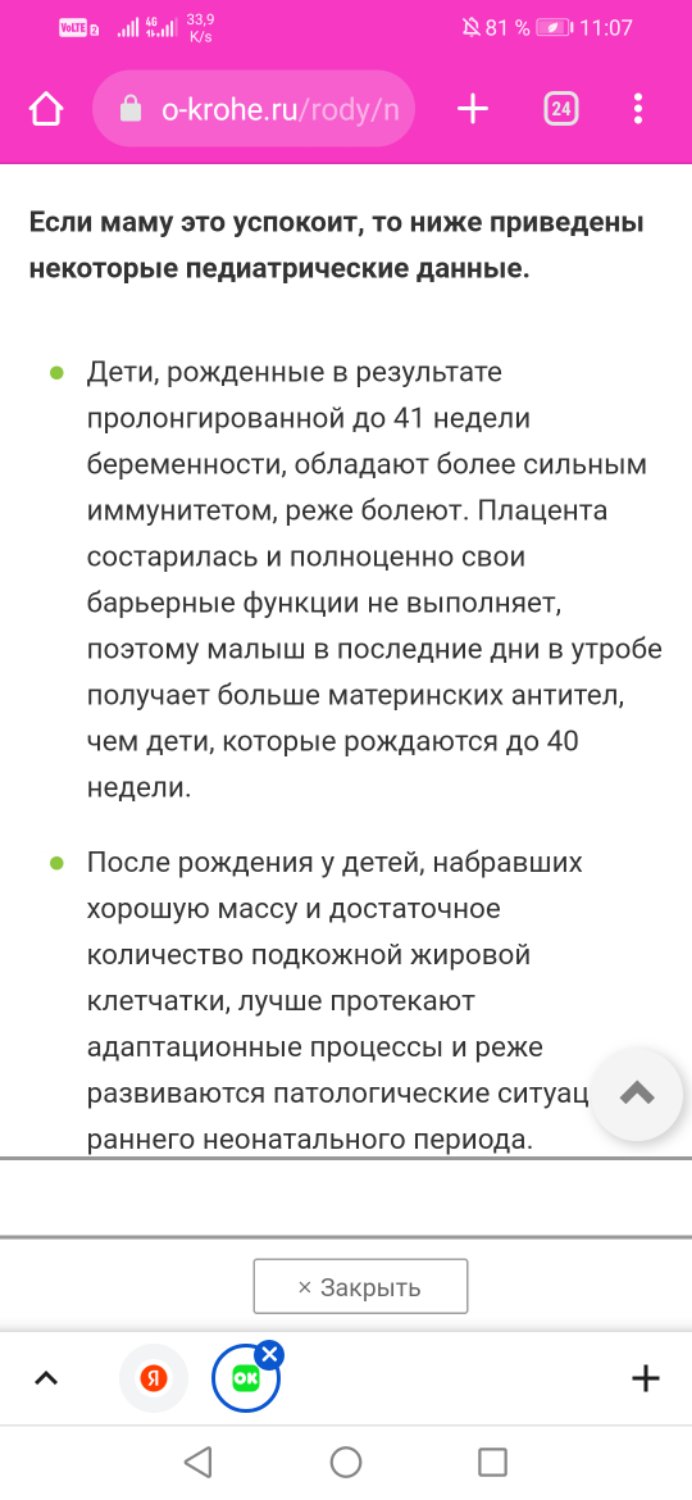The width and height of the screenshot is (692, 1500).
Task: Close the OK tab with its blue cross
Action: (x=269, y=1354)
